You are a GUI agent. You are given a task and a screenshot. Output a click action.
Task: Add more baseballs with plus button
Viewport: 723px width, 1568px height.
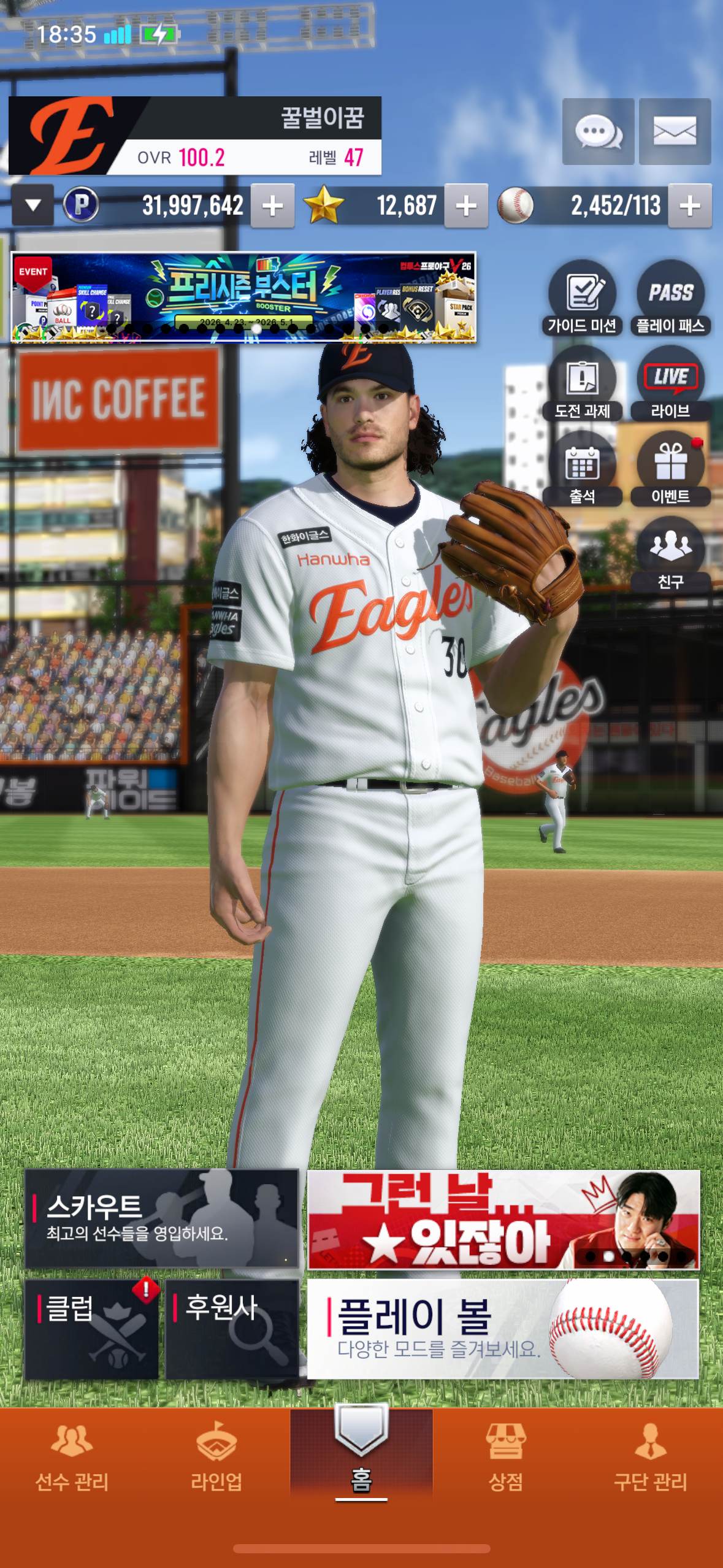click(x=689, y=206)
